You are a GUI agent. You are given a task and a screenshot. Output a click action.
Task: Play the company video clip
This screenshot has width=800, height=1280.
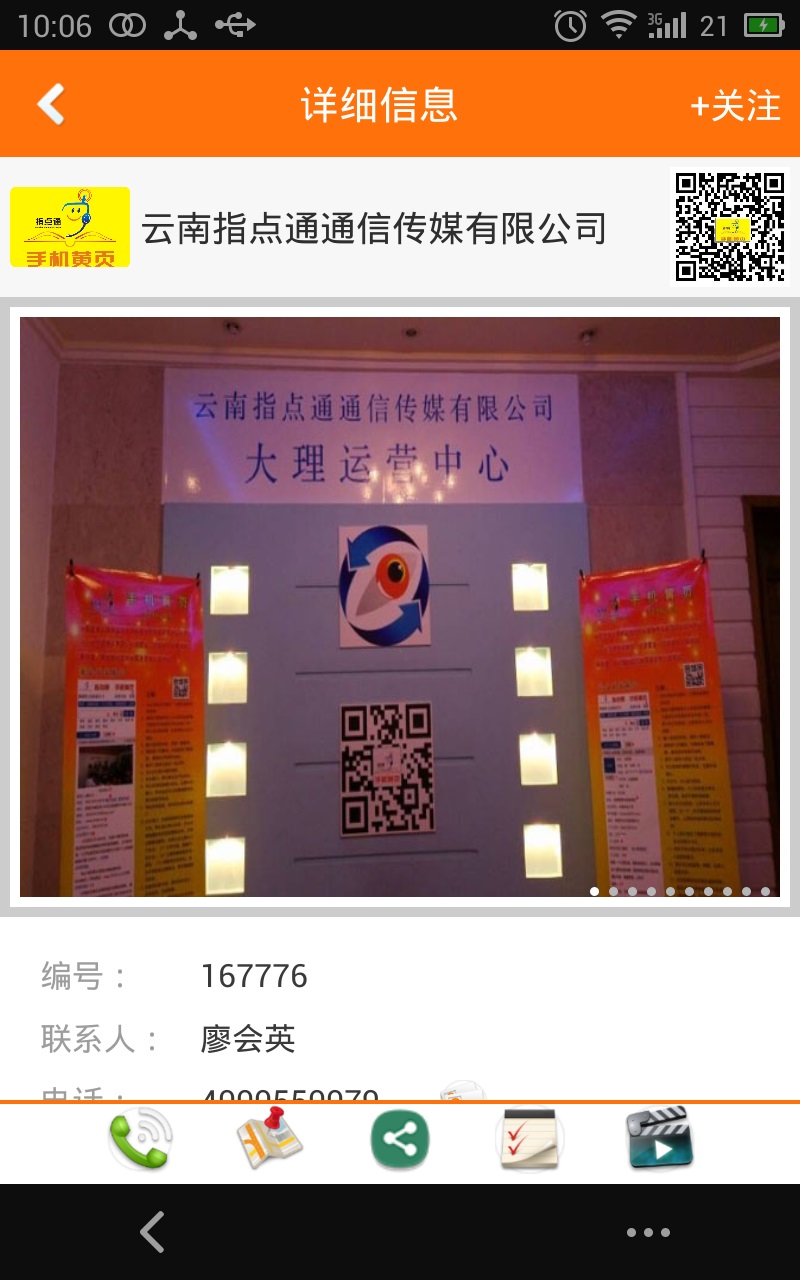click(659, 1139)
